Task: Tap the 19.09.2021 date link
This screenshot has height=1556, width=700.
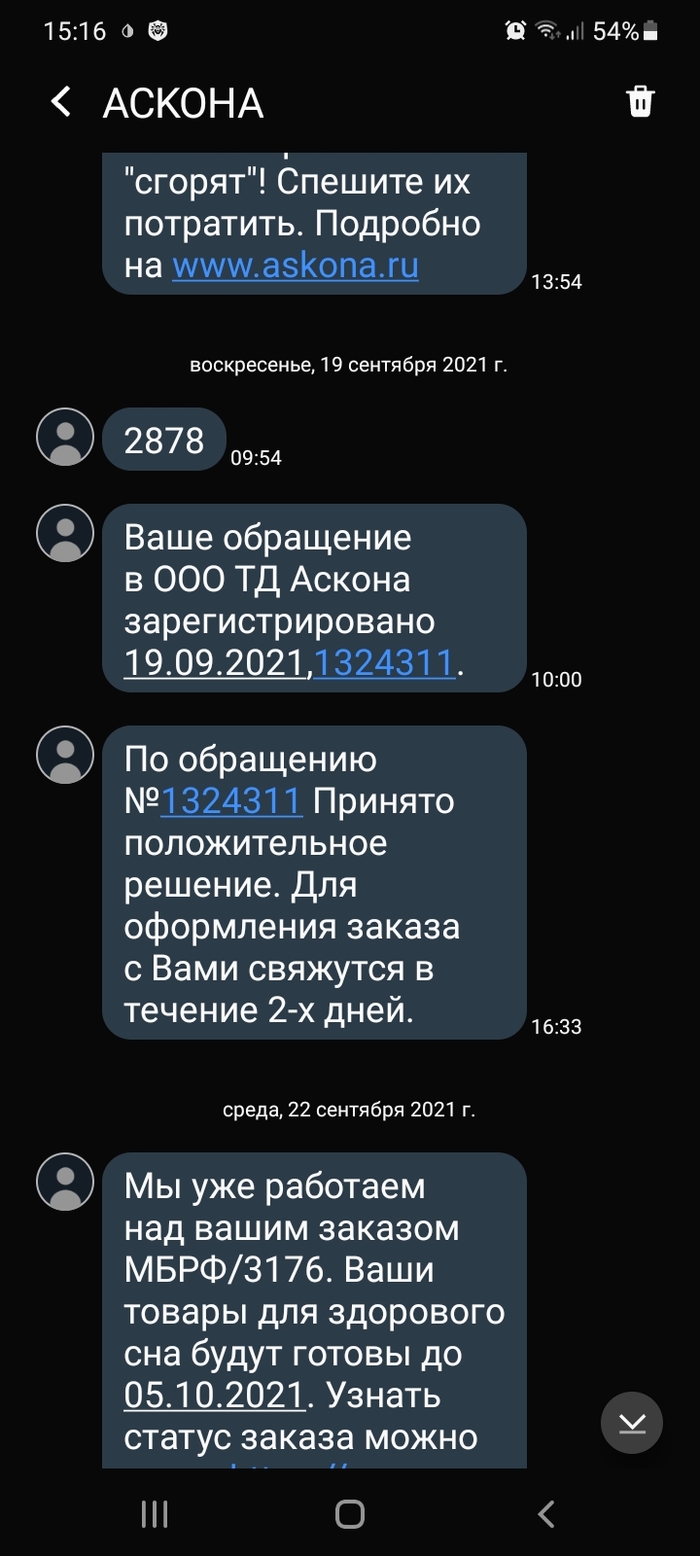Action: [x=214, y=662]
